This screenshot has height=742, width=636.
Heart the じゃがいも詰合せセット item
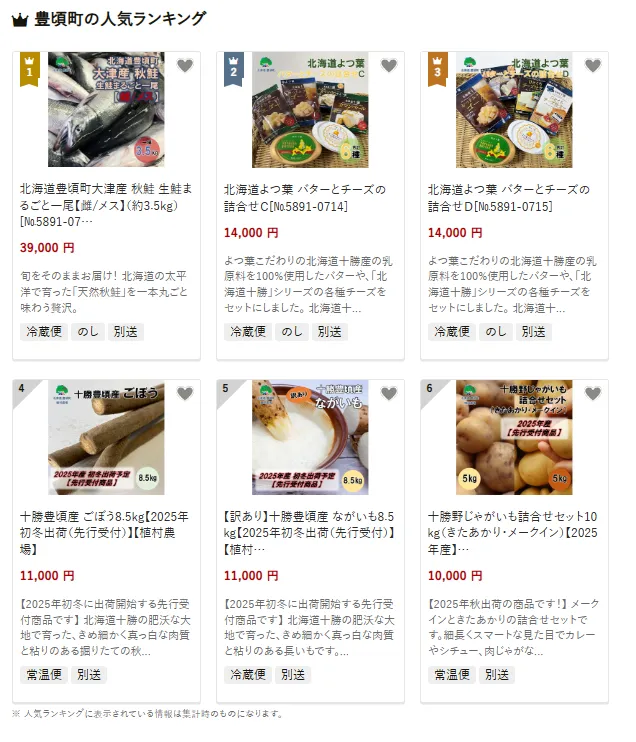coord(592,394)
